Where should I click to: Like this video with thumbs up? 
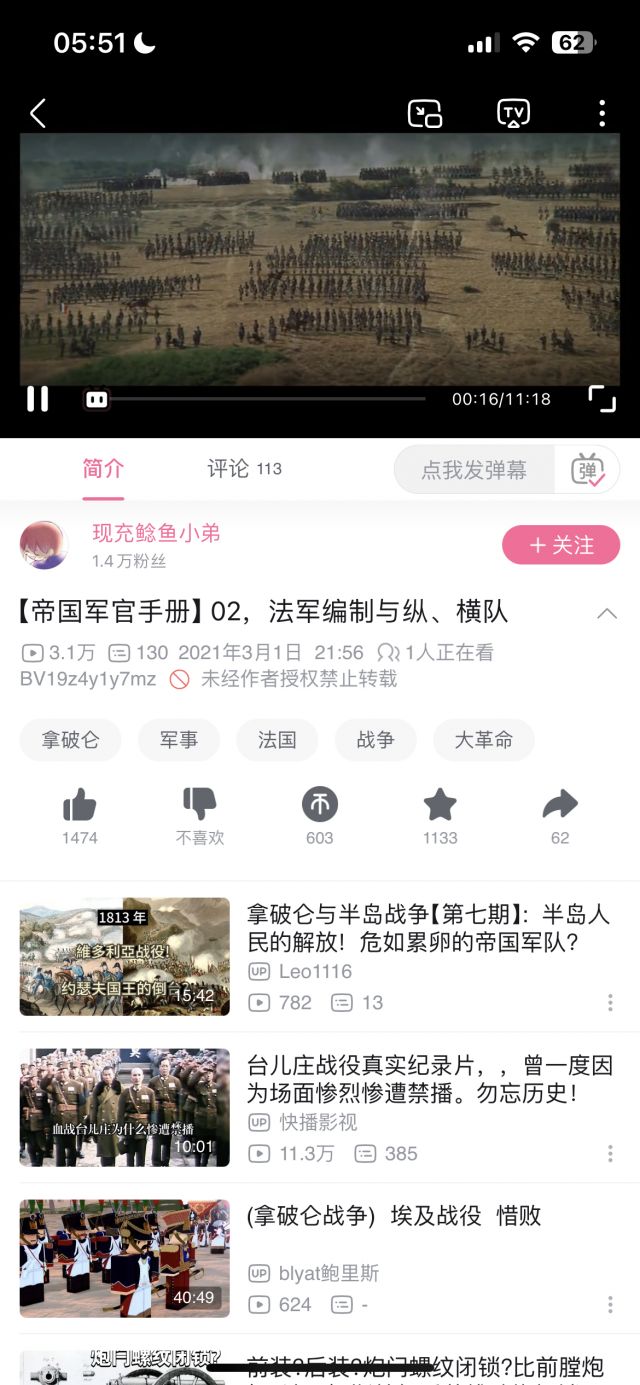pos(80,804)
